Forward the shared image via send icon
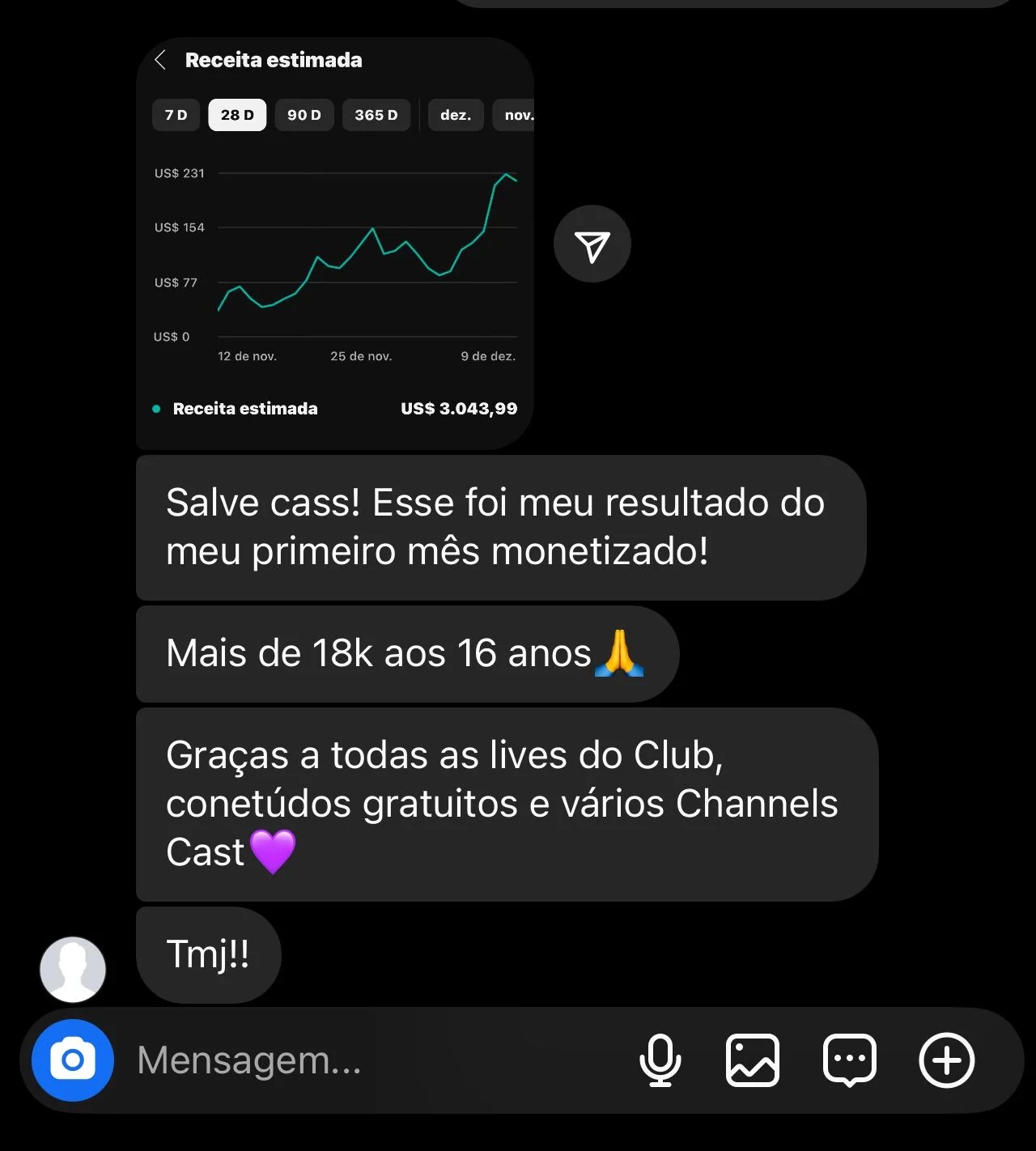The width and height of the screenshot is (1036, 1151). [x=592, y=244]
